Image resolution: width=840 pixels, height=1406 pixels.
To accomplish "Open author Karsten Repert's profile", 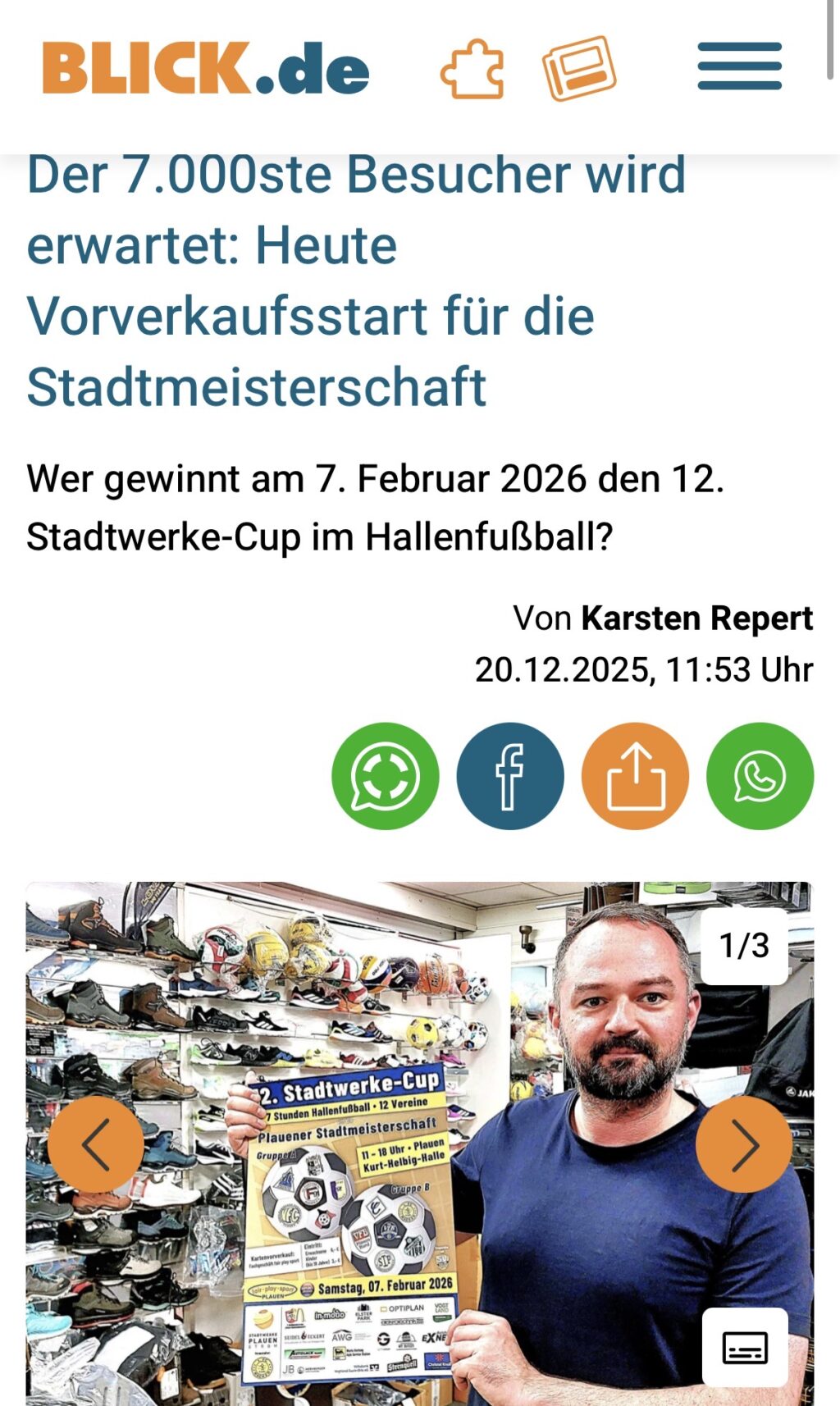I will click(696, 619).
